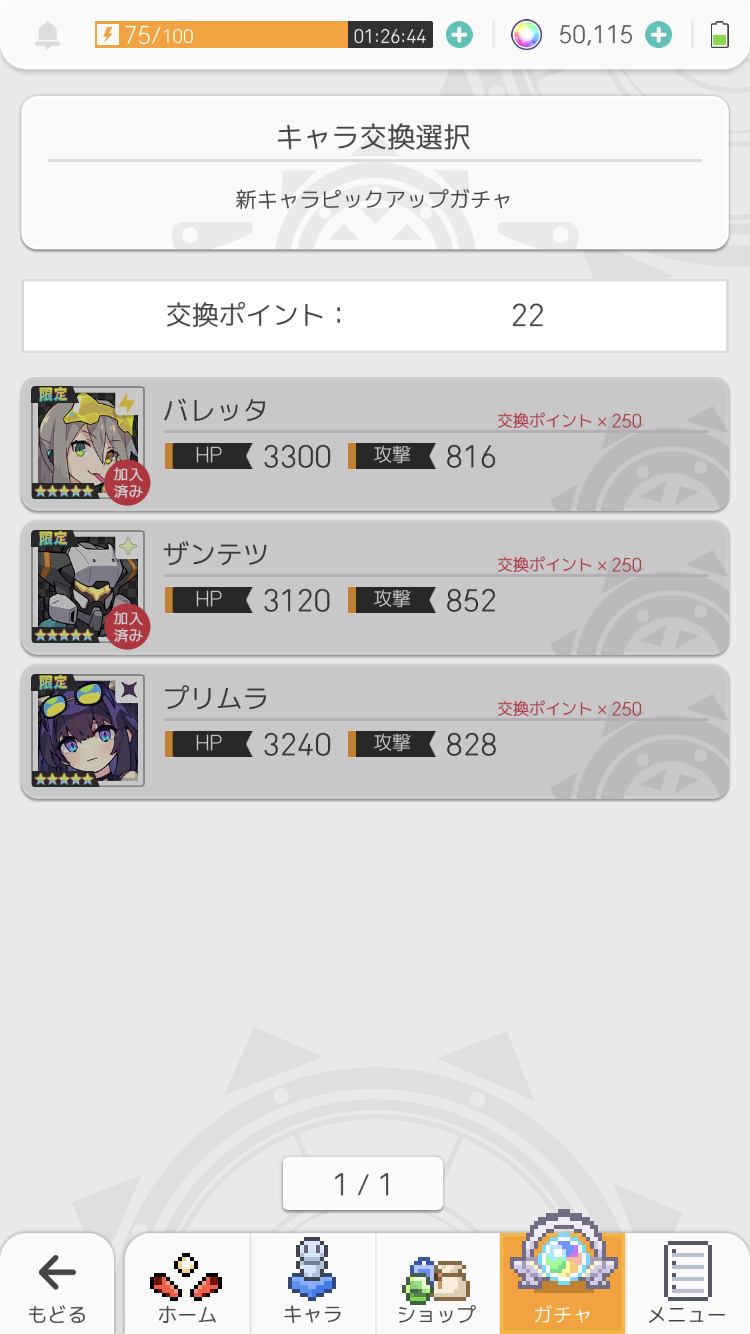The width and height of the screenshot is (750, 1334).
Task: Open the ショップ tab
Action: pyautogui.click(x=437, y=1285)
